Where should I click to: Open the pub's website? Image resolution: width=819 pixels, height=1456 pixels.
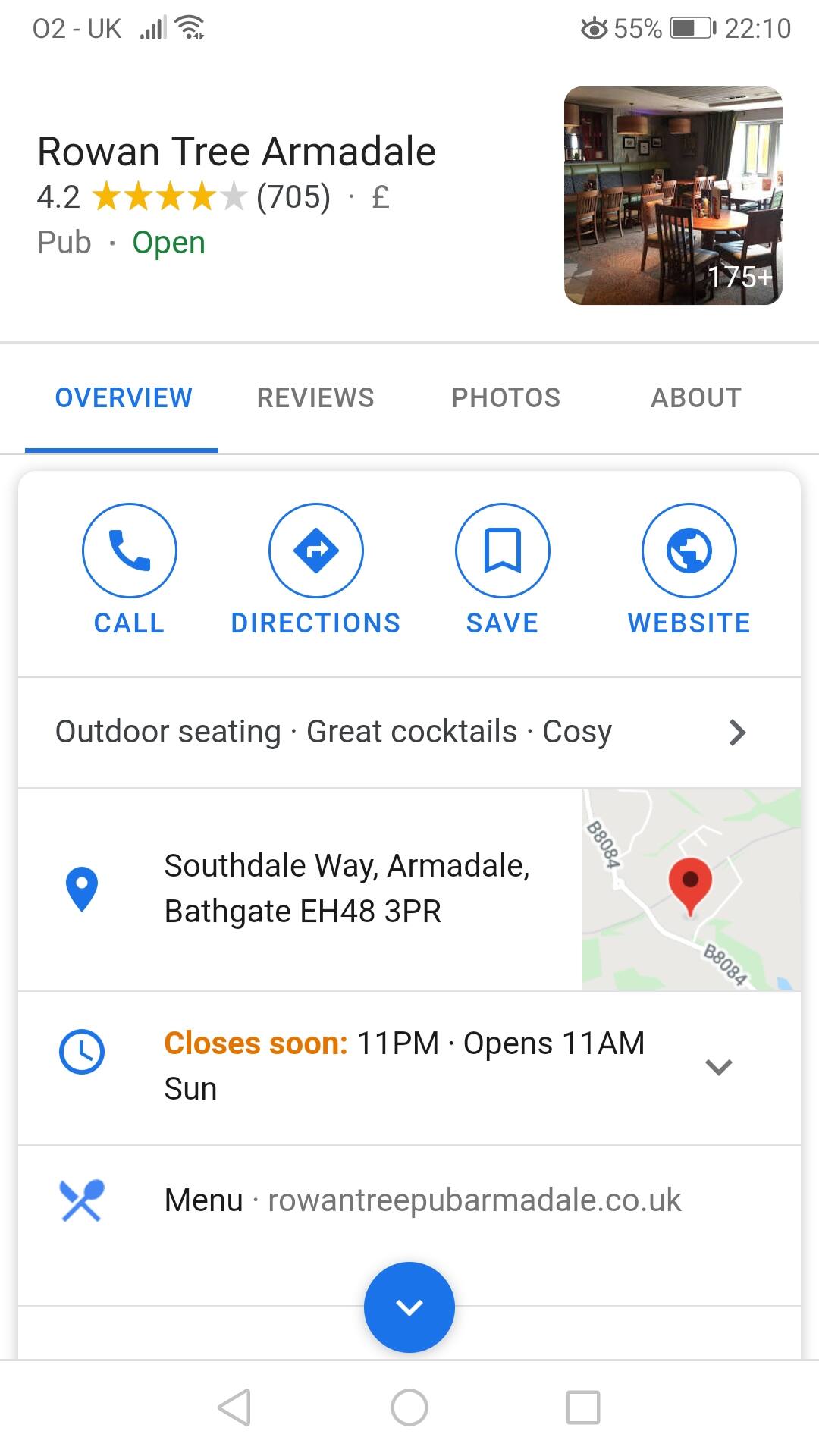coord(689,570)
